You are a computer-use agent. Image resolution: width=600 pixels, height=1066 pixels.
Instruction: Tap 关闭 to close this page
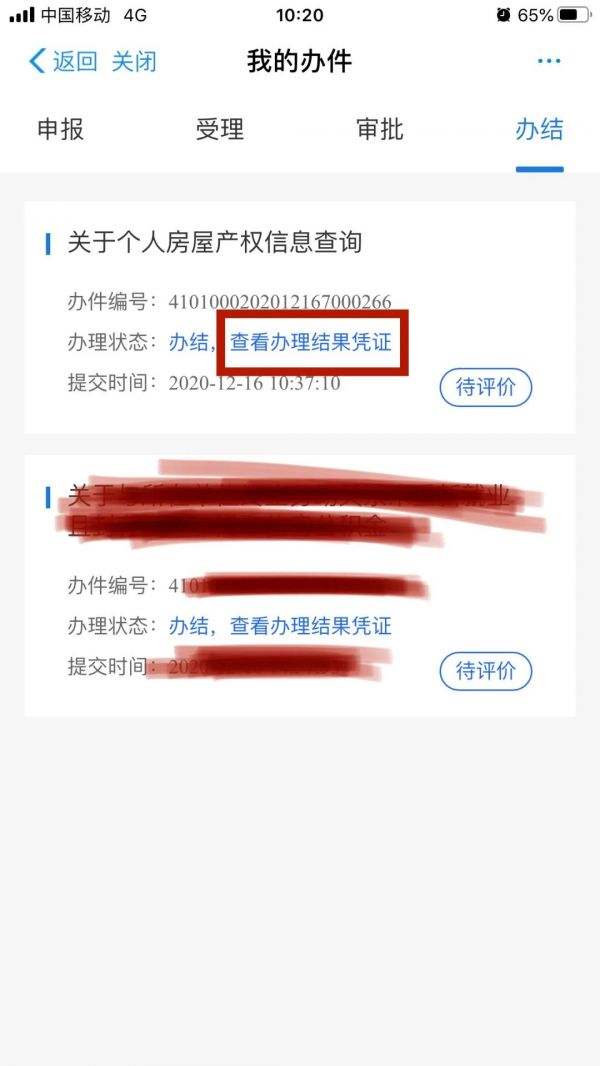tap(134, 62)
